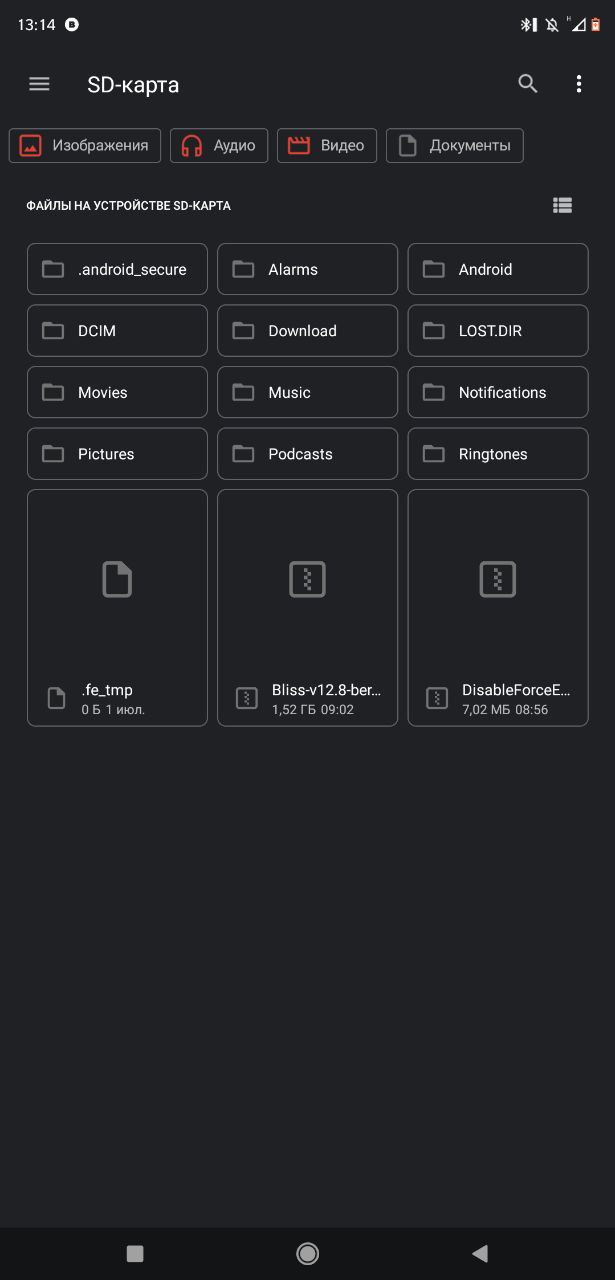615x1280 pixels.
Task: Open the navigation drawer menu
Action: click(x=39, y=84)
